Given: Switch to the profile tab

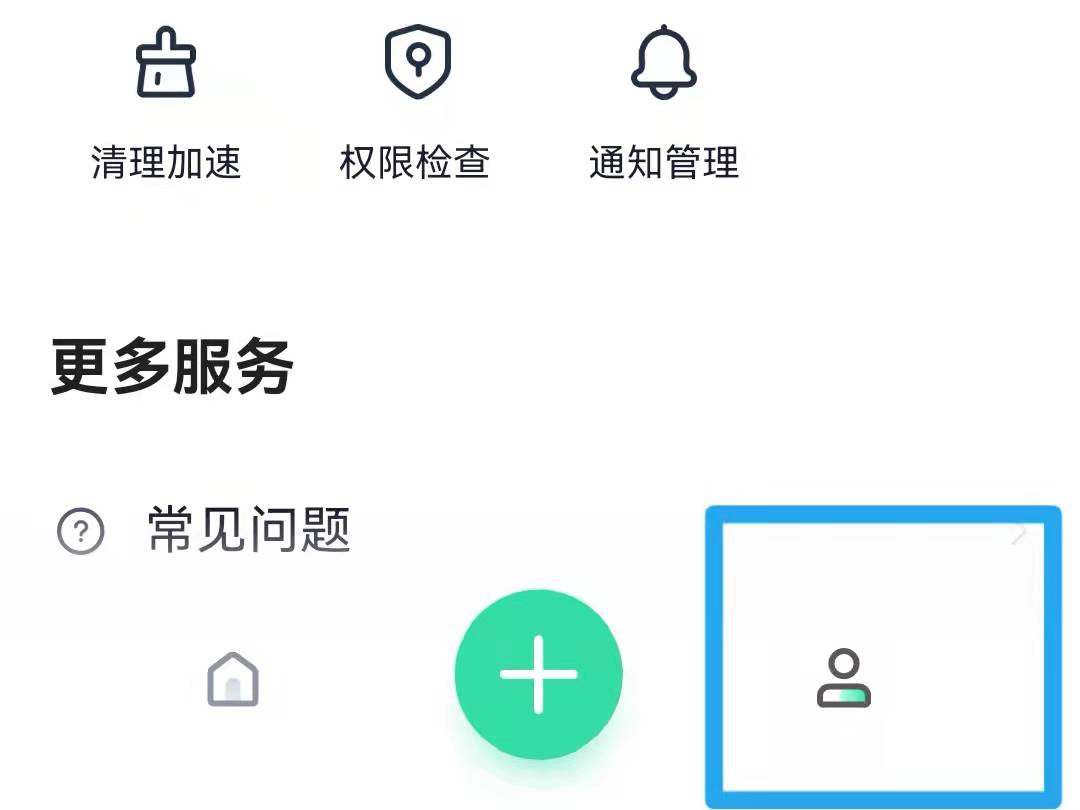Looking at the screenshot, I should pyautogui.click(x=844, y=680).
